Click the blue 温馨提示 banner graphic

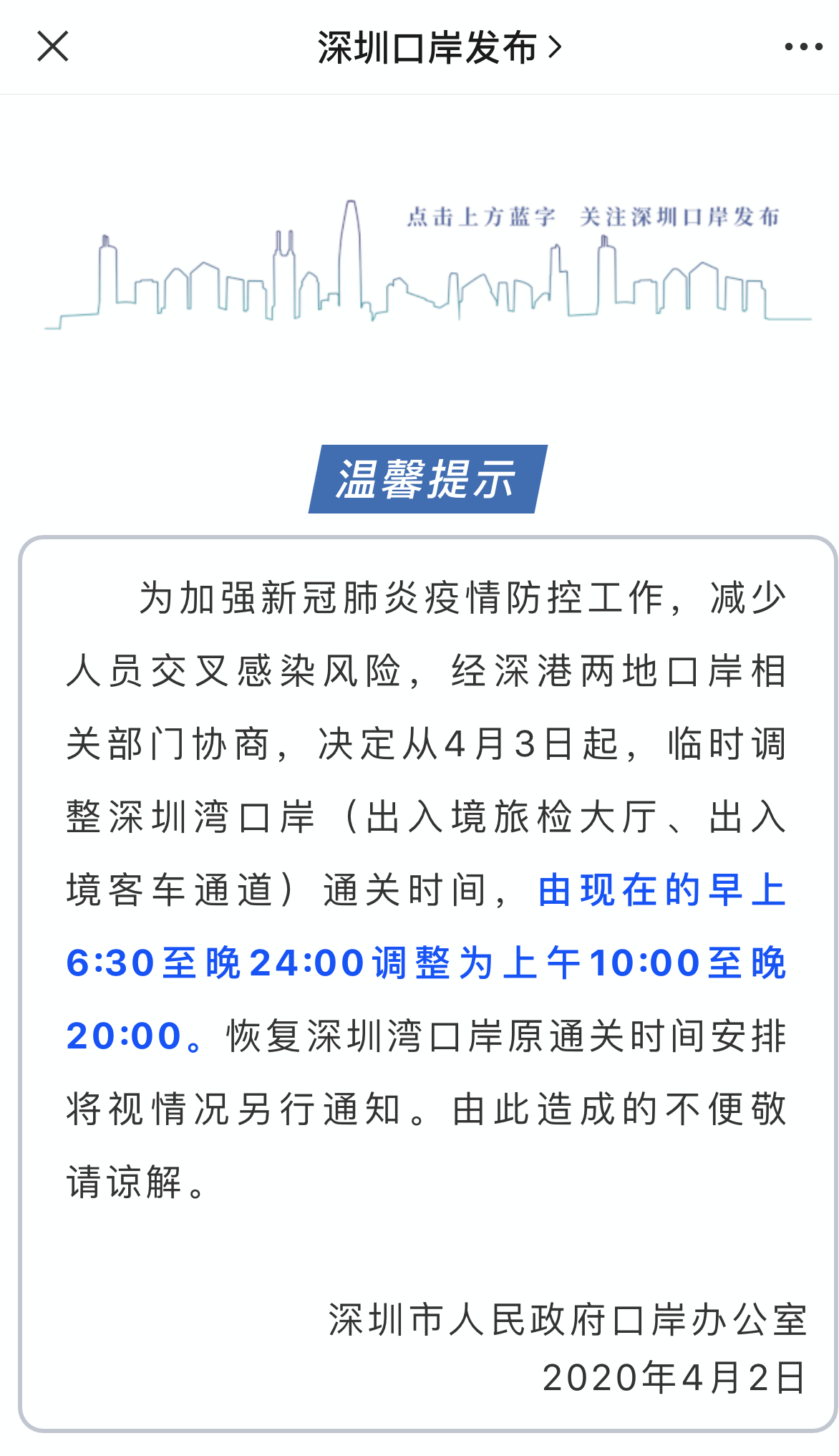pyautogui.click(x=427, y=478)
